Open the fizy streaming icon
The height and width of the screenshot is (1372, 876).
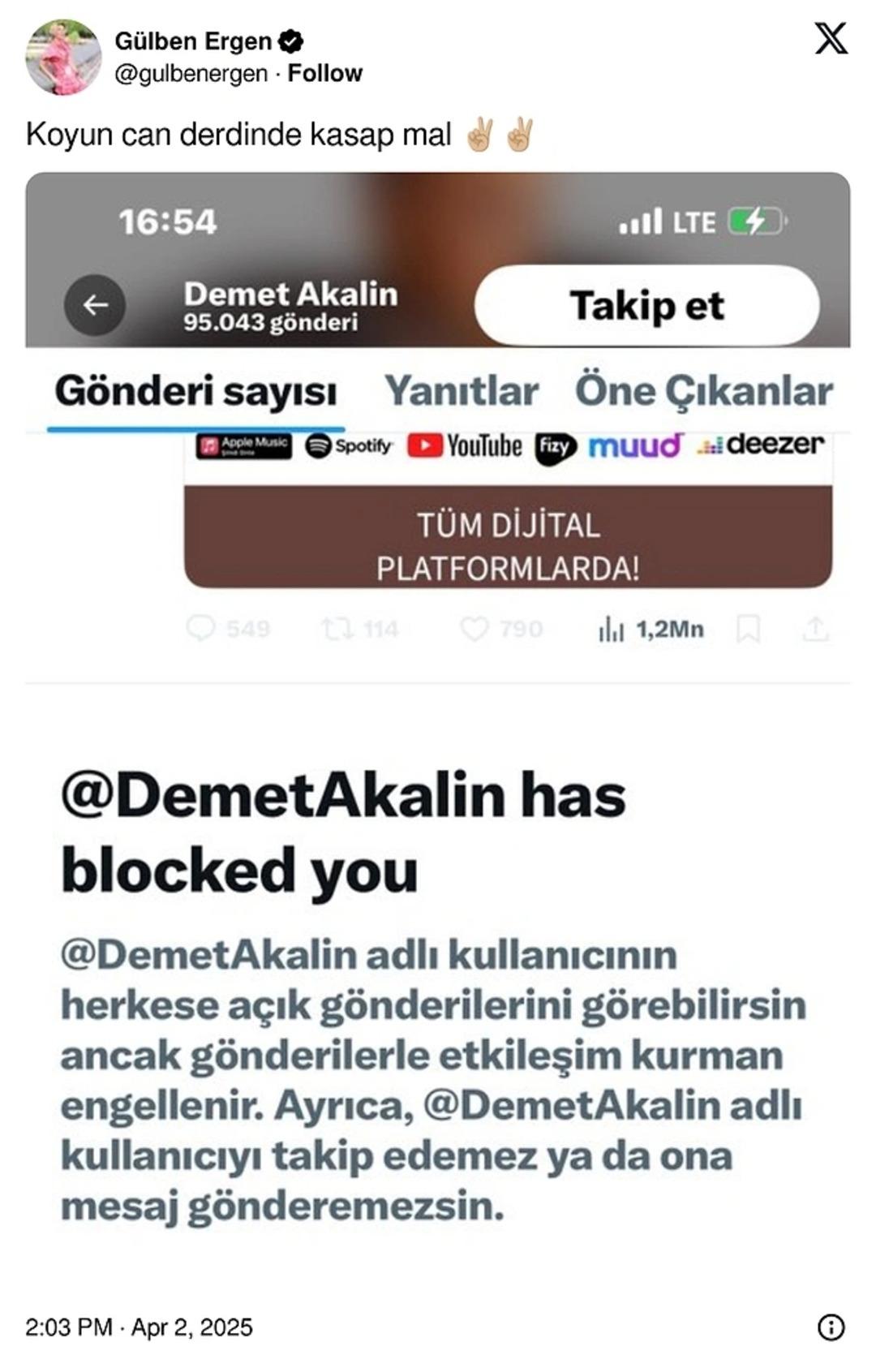[556, 445]
